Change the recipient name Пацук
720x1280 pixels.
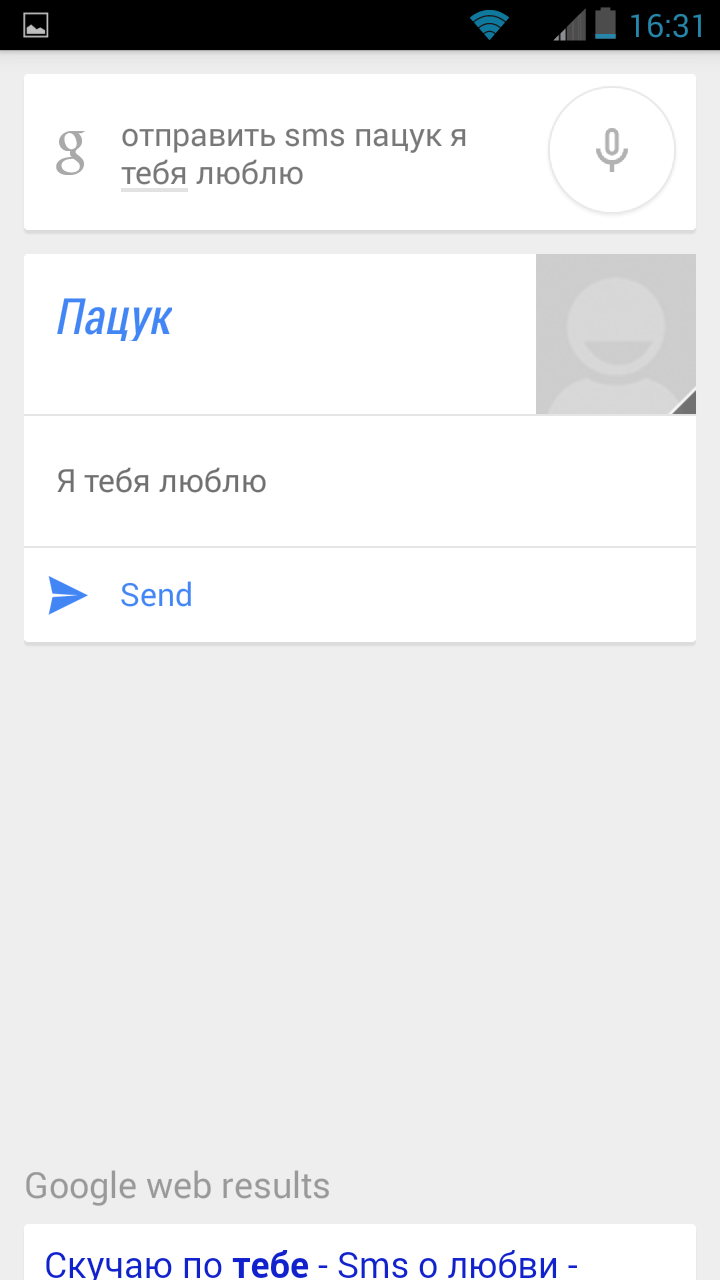[114, 318]
